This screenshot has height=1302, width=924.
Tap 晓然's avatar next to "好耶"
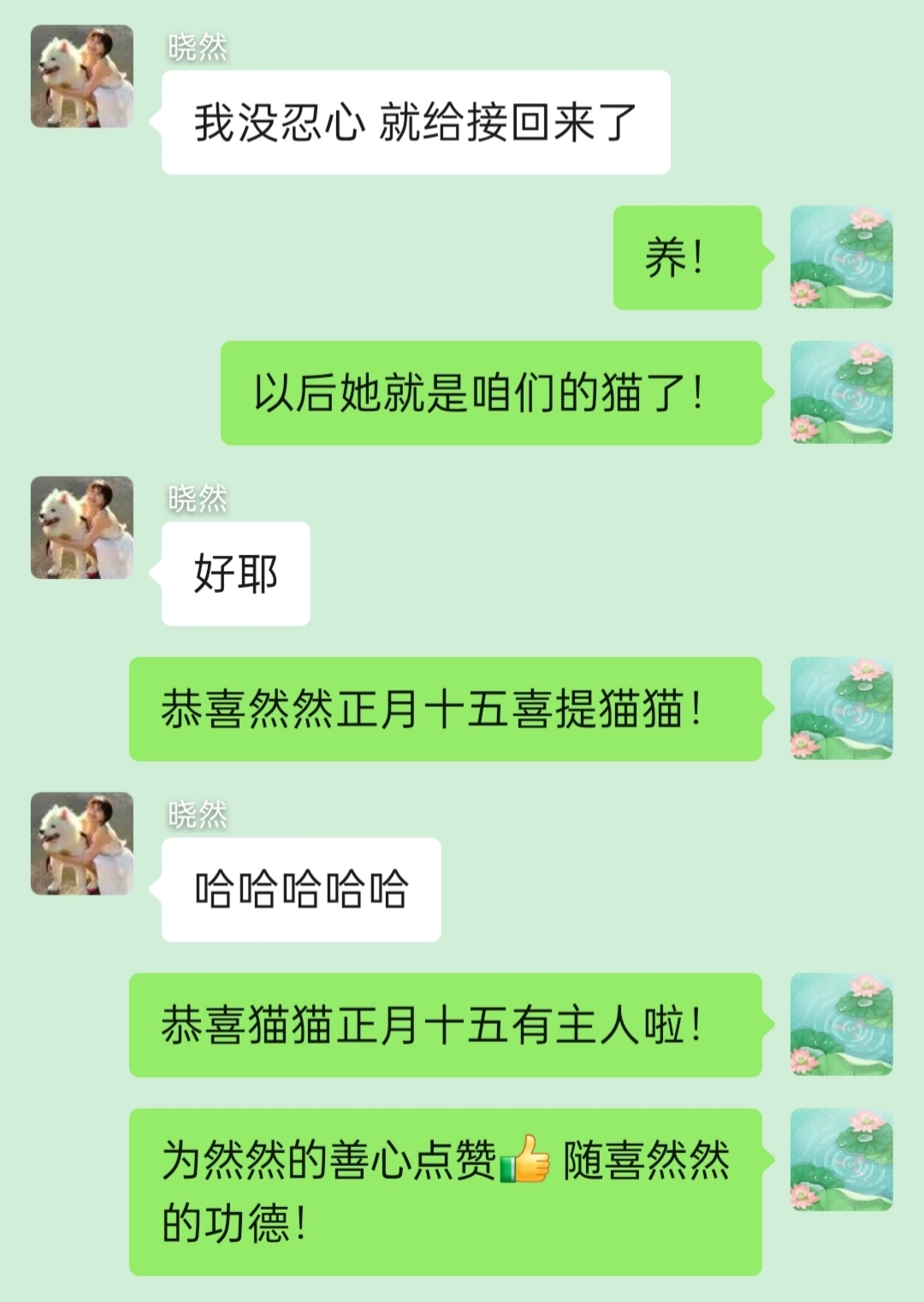coord(82,528)
